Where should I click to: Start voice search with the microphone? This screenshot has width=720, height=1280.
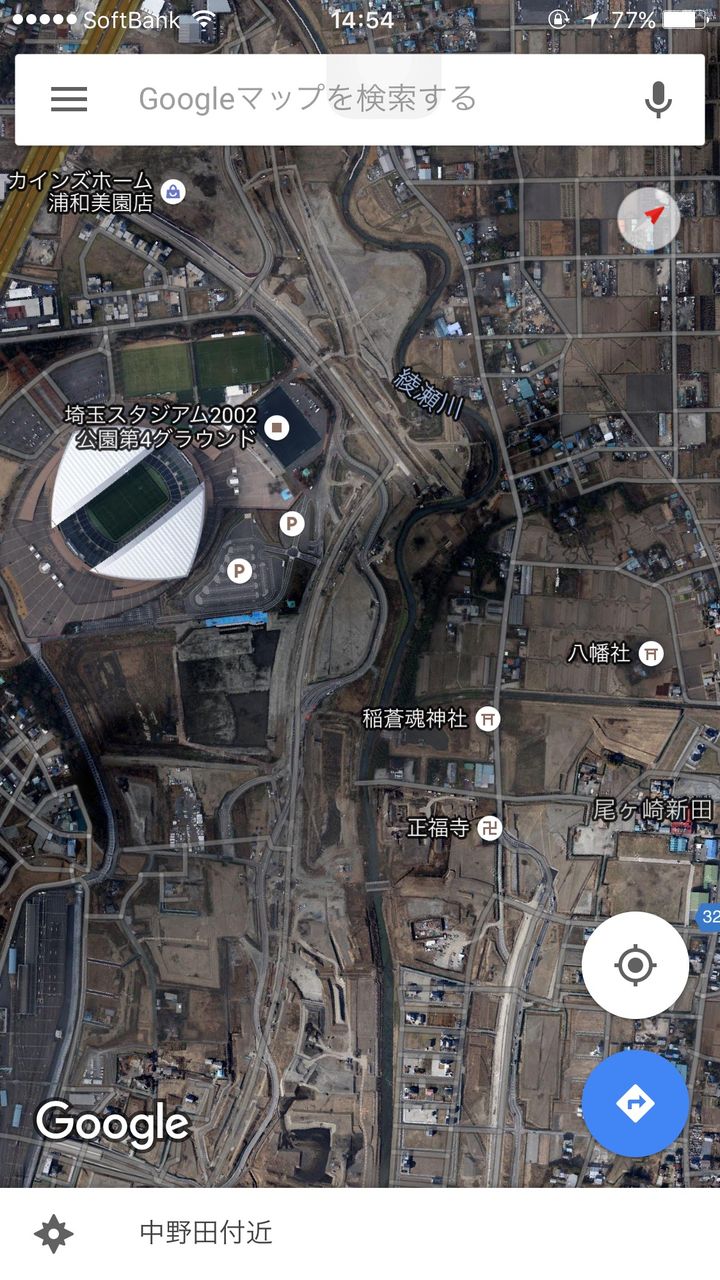[x=657, y=99]
